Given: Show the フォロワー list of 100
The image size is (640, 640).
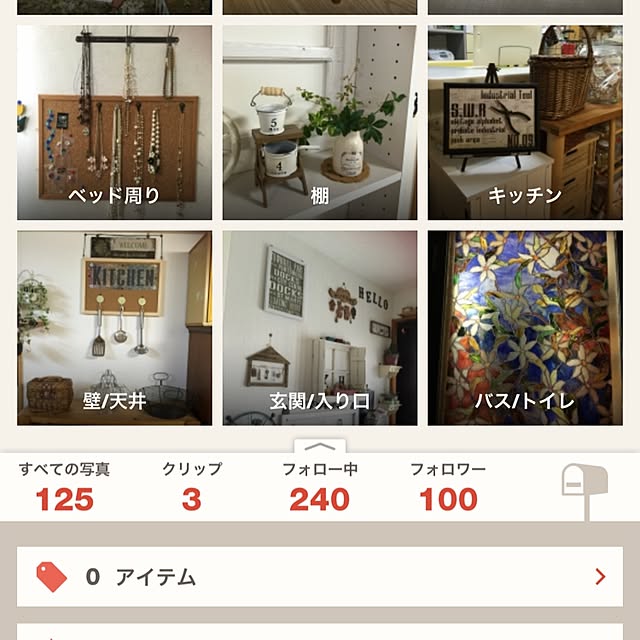Looking at the screenshot, I should pos(448,487).
